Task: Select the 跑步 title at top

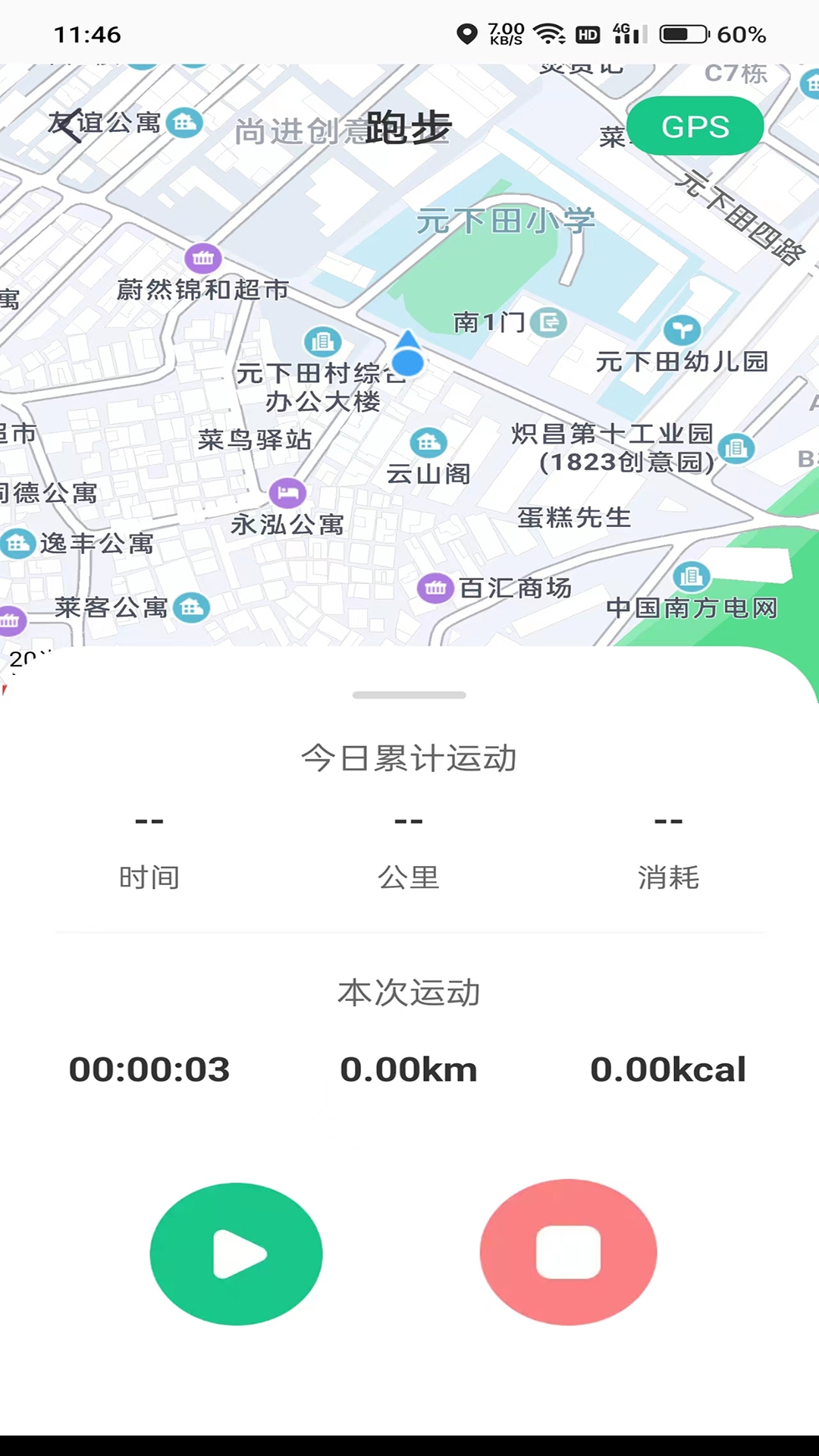Action: click(x=408, y=127)
